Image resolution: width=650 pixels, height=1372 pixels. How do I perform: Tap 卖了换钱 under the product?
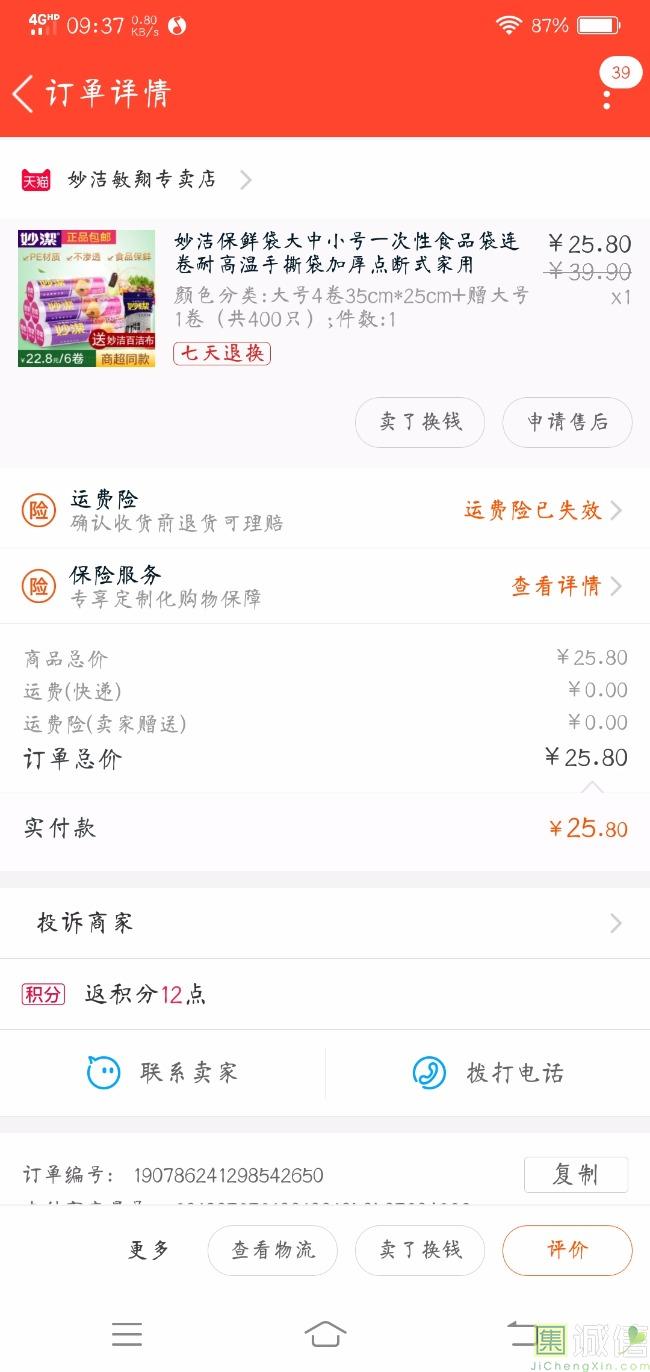coord(420,422)
